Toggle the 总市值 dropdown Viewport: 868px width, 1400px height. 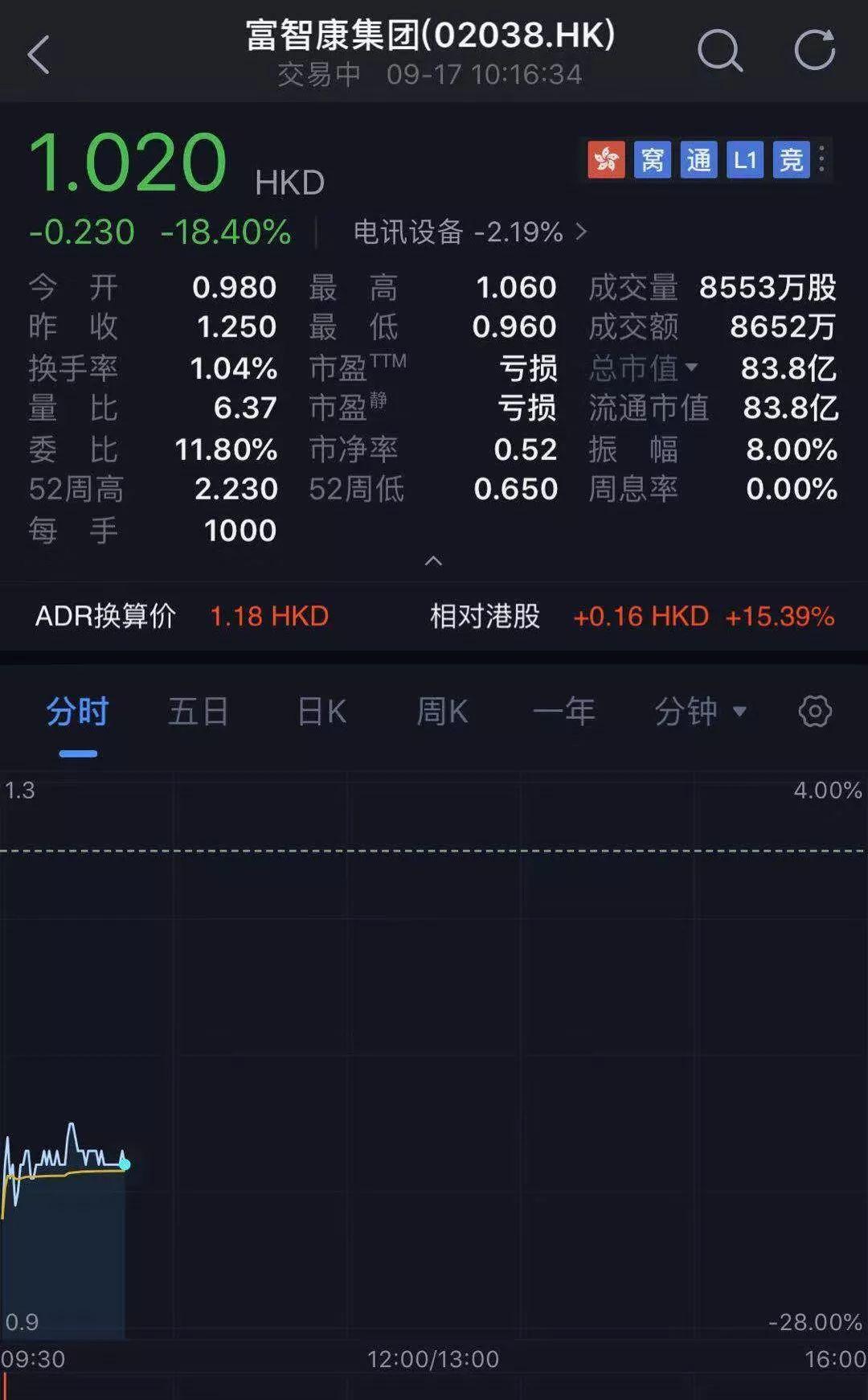(x=643, y=368)
